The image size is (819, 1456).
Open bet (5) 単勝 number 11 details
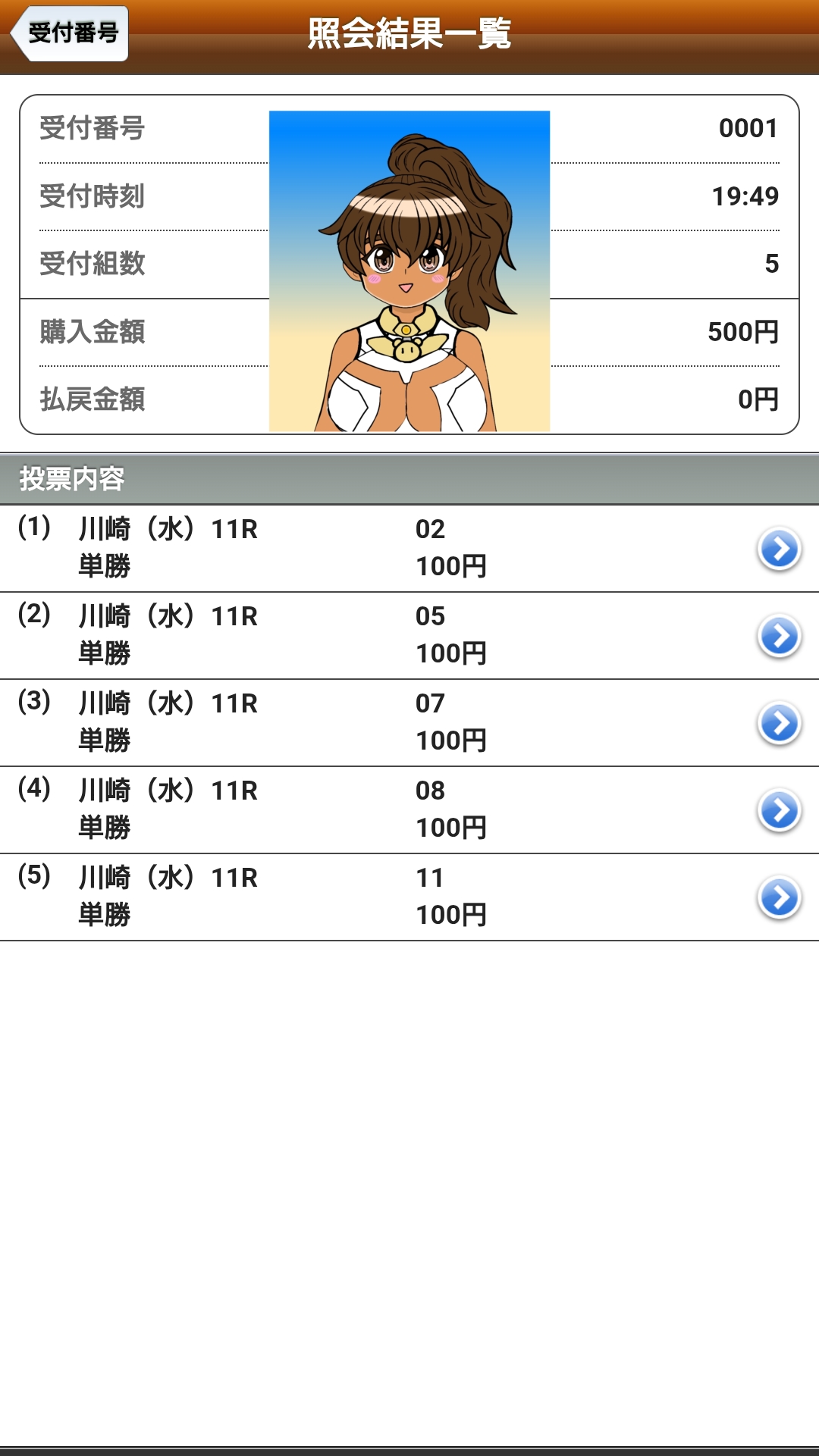[779, 897]
